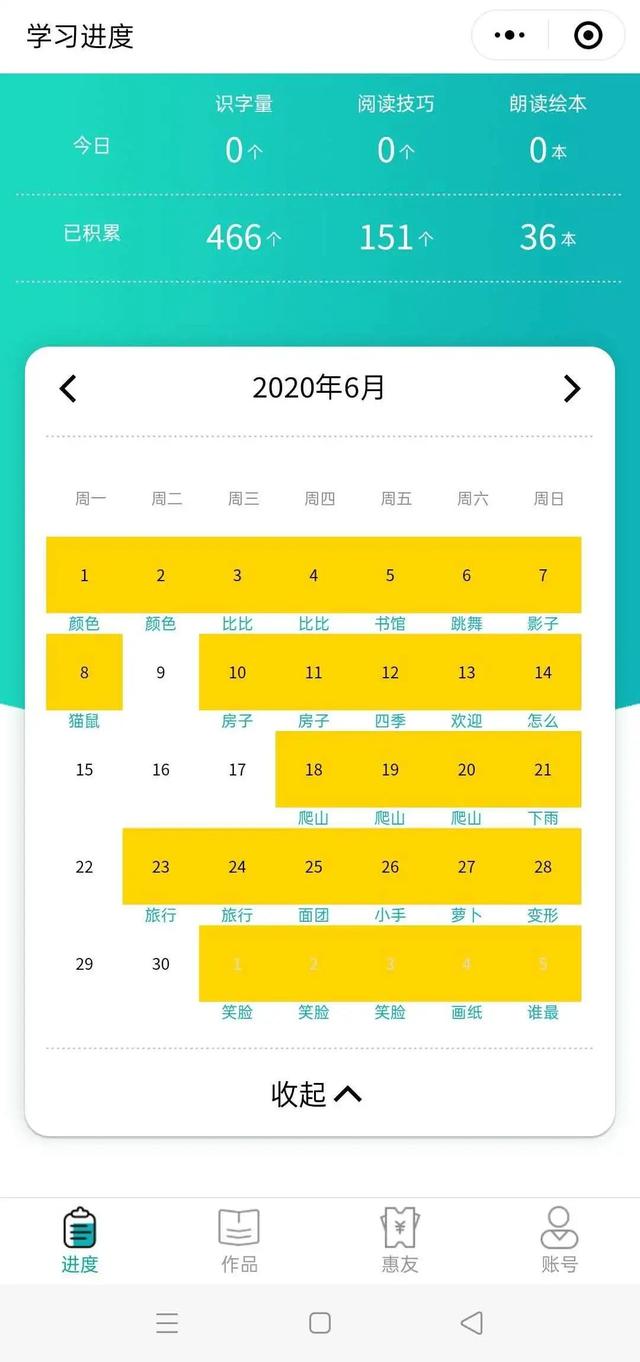This screenshot has height=1362, width=640.
Task: Close the mini program via target icon
Action: pos(588,36)
